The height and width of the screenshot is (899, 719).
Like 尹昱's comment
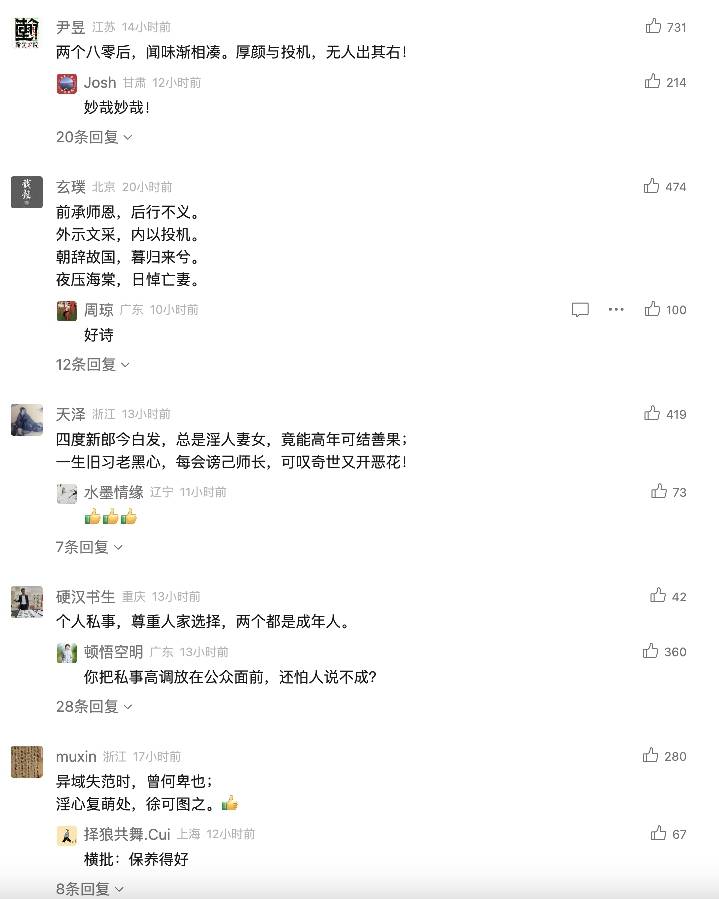point(653,26)
